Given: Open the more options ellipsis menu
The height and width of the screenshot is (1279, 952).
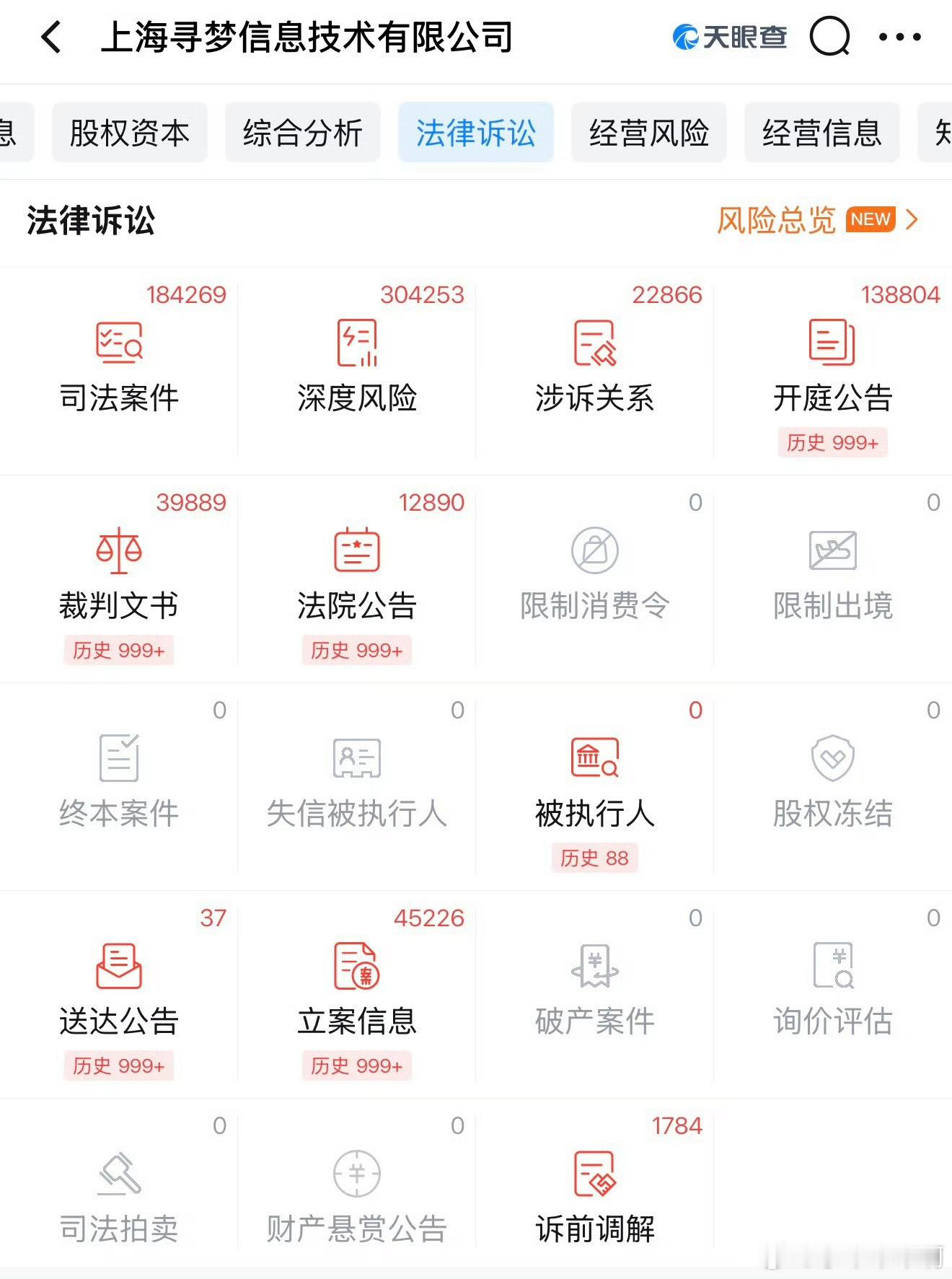Looking at the screenshot, I should click(899, 36).
